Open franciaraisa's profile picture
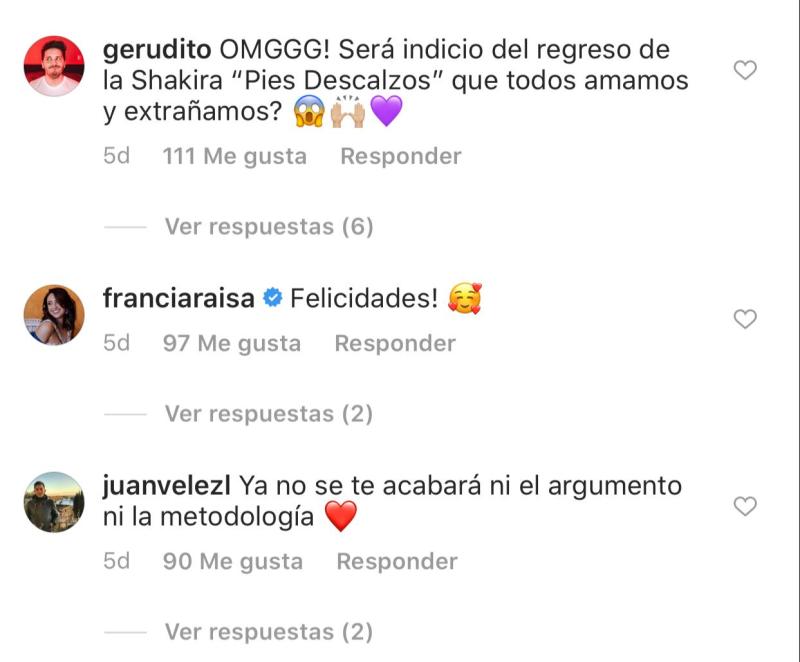 54,314
